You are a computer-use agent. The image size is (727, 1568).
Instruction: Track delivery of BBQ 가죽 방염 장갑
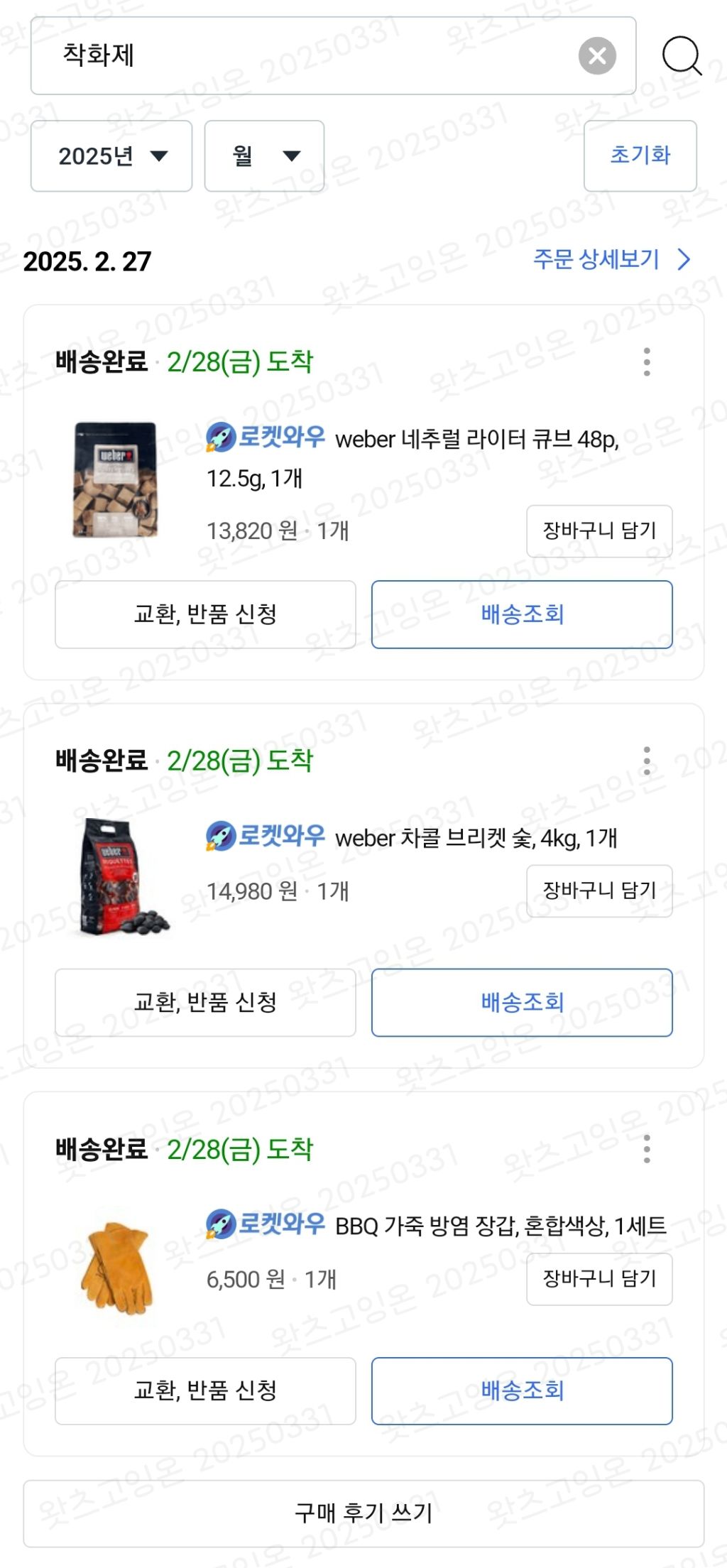[x=522, y=1390]
